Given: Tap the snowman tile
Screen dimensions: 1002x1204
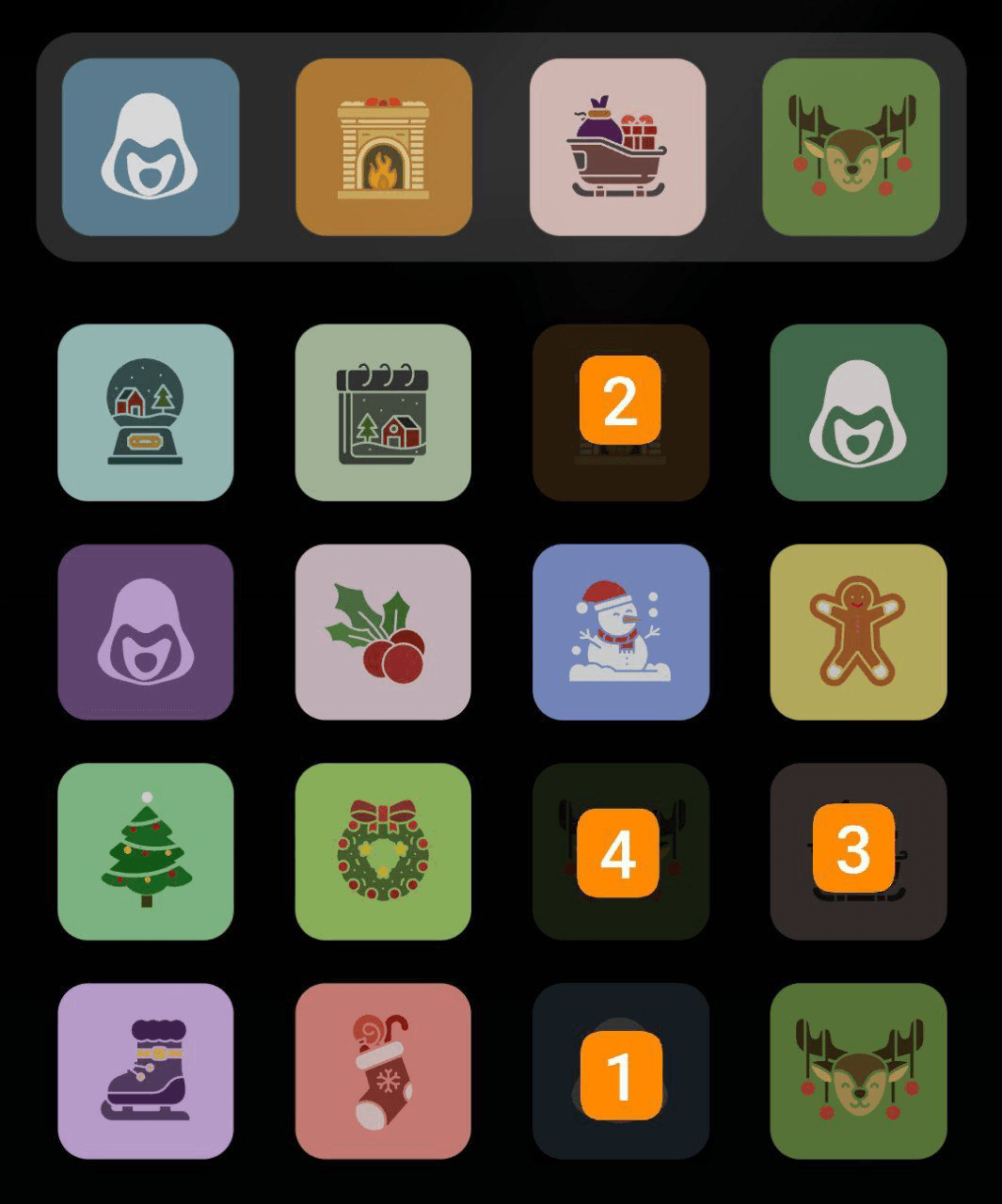Looking at the screenshot, I should point(620,632).
